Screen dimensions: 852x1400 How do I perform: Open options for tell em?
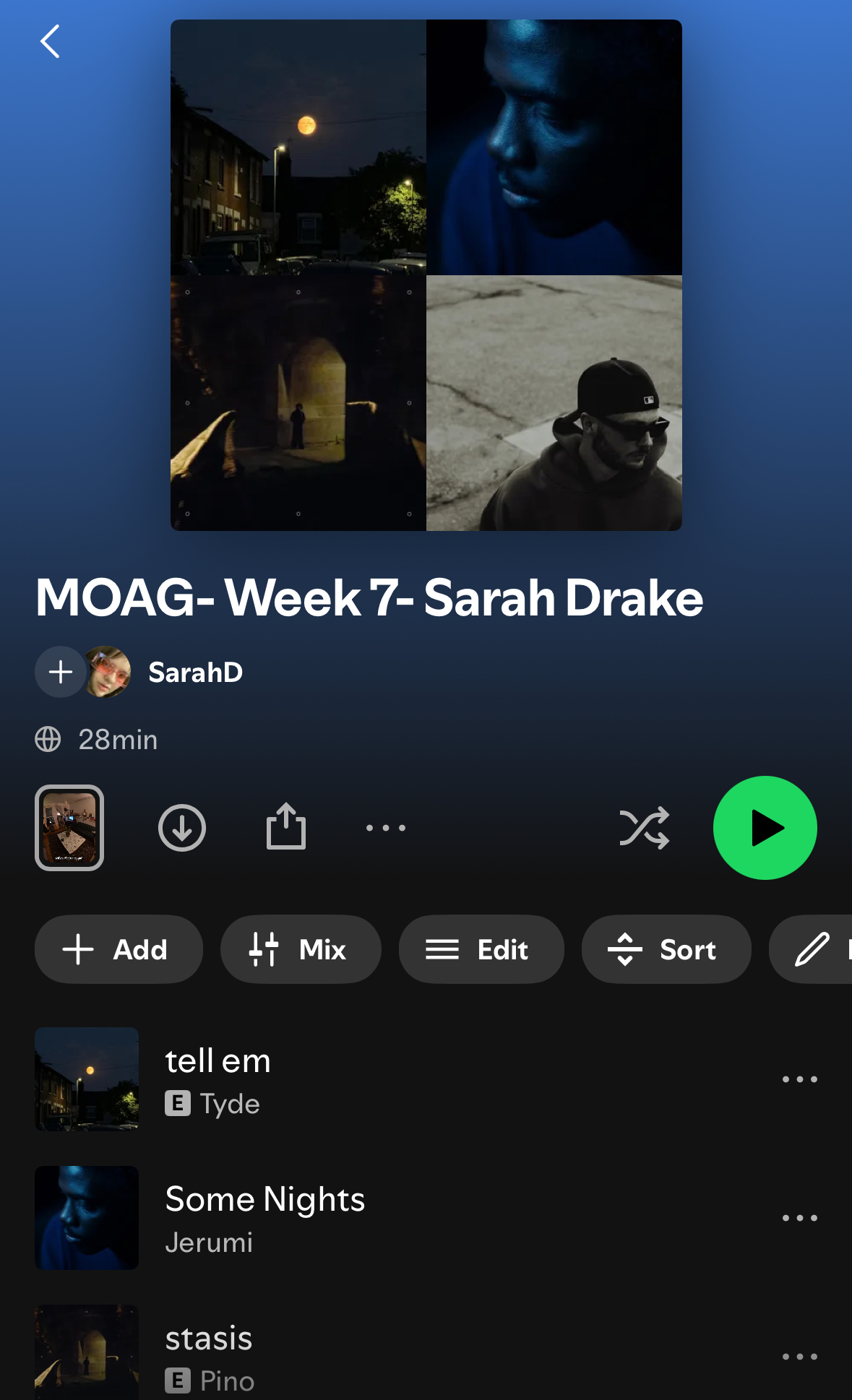tap(799, 1079)
